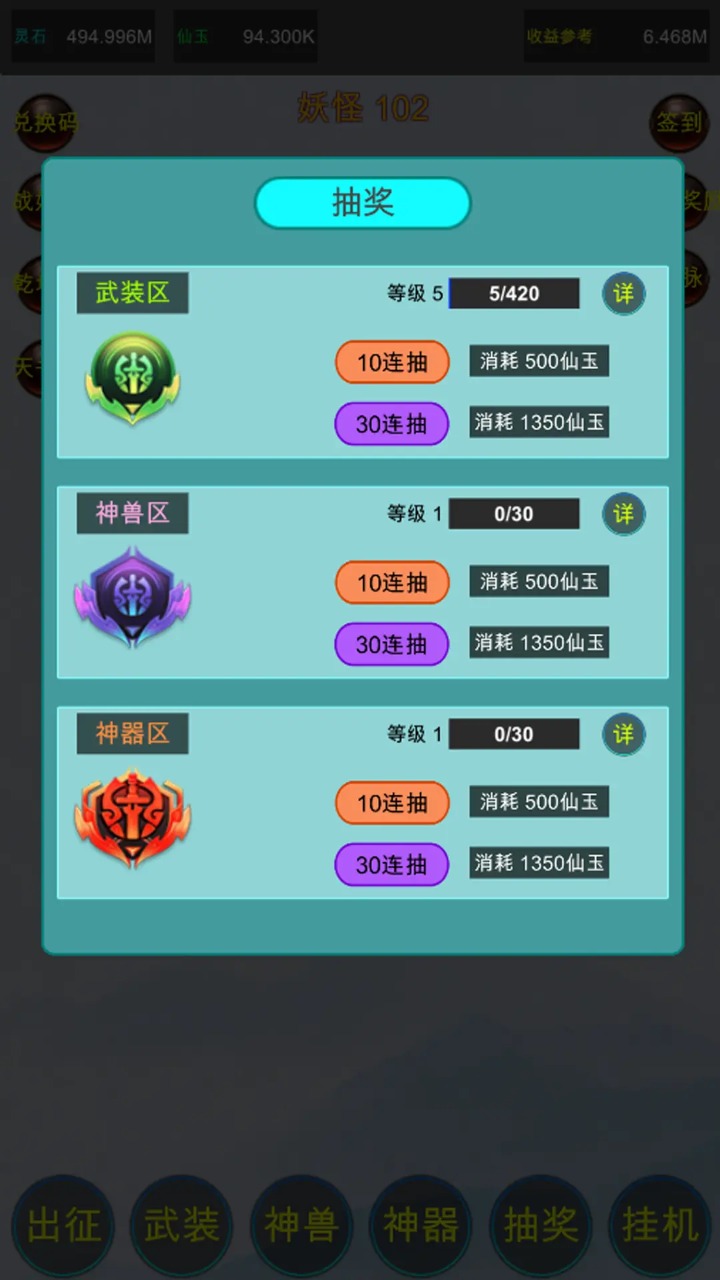The height and width of the screenshot is (1280, 720).
Task: Tap 10连抽 in the 武装区 section
Action: (392, 362)
